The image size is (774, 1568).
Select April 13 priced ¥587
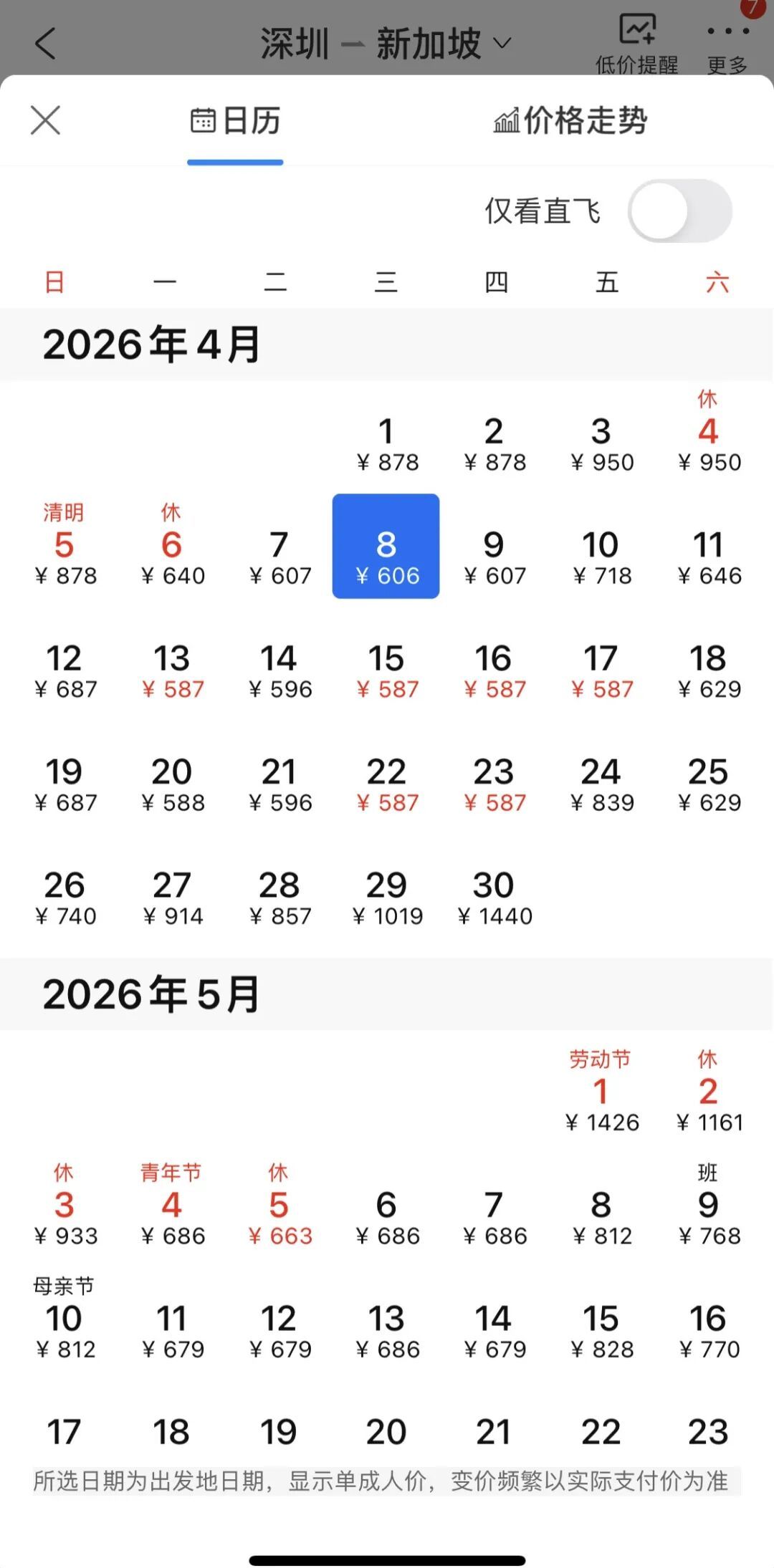[x=172, y=671]
